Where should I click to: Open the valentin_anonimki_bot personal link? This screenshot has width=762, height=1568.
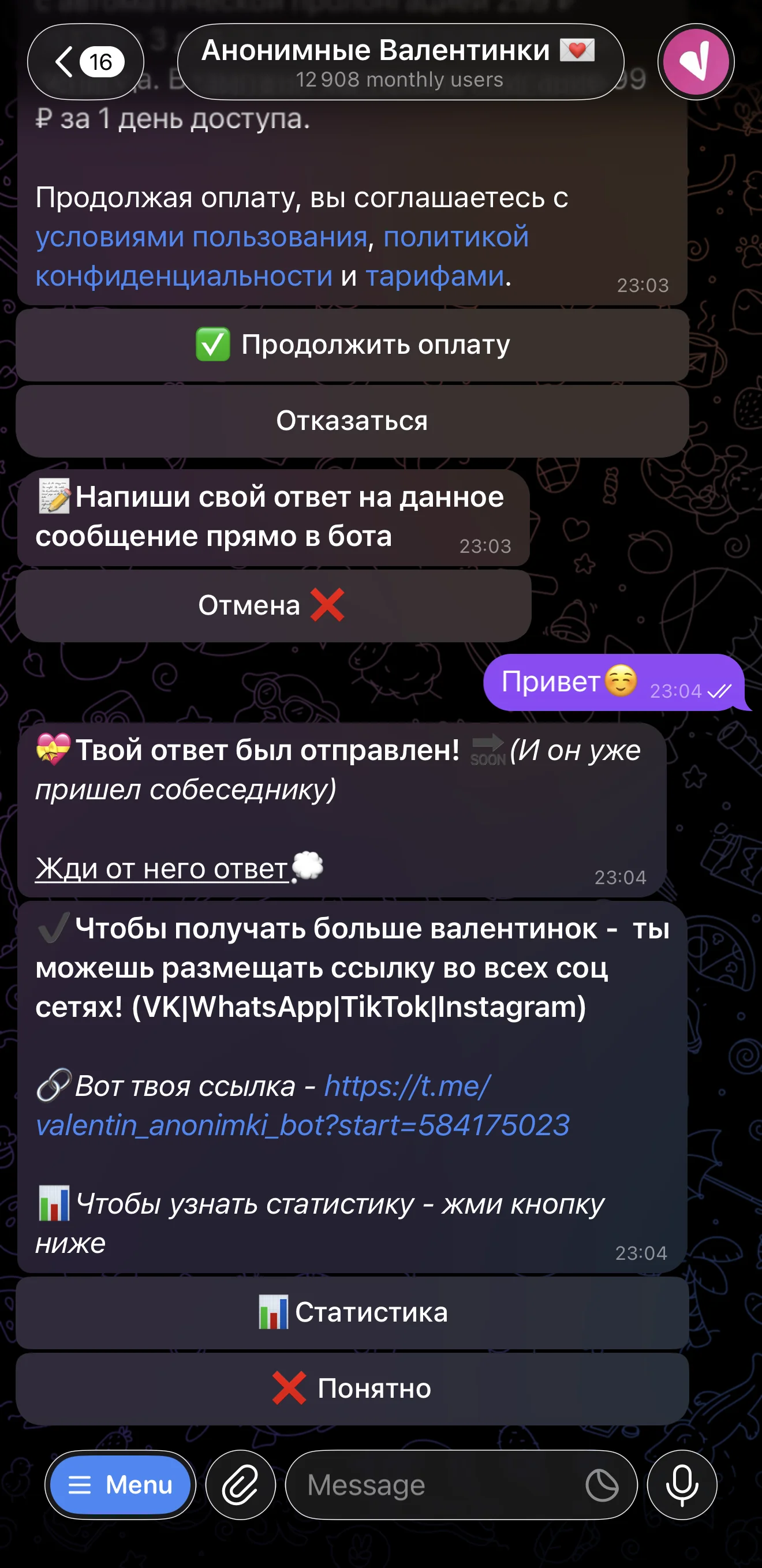pos(302,1105)
